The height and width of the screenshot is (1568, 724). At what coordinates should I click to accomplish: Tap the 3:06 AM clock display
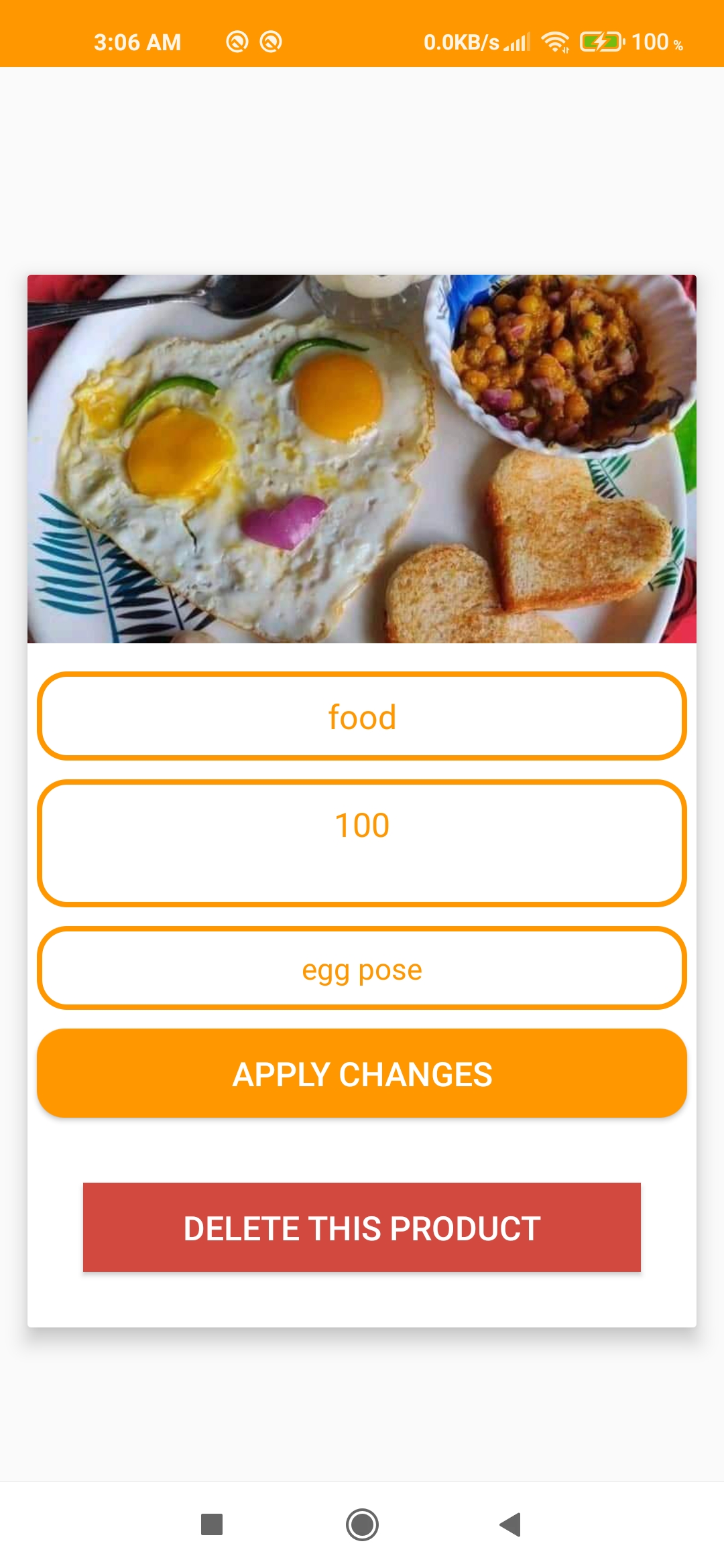click(x=137, y=42)
